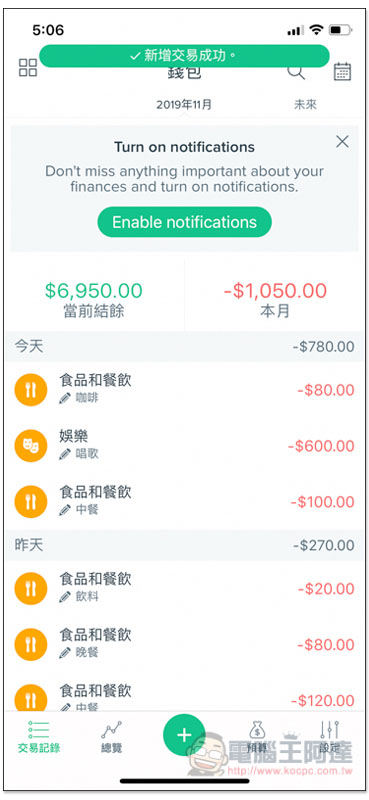The width and height of the screenshot is (369, 800).
Task: Open the 娛樂 唱歌 transaction
Action: (184, 446)
